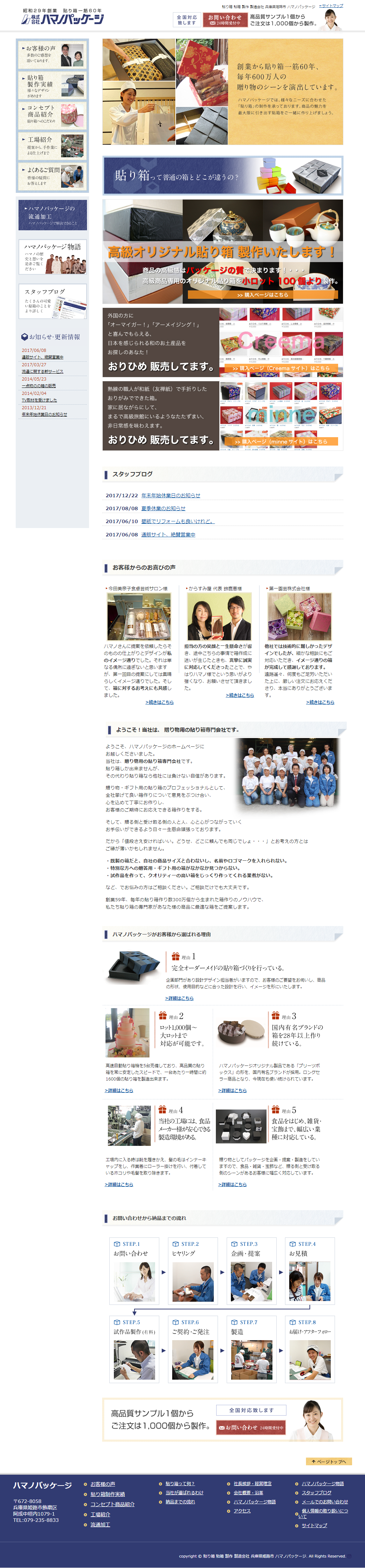Open blog post 年末年始休業日のお知らせ
Screen dimensions: 365x1568
tap(170, 496)
